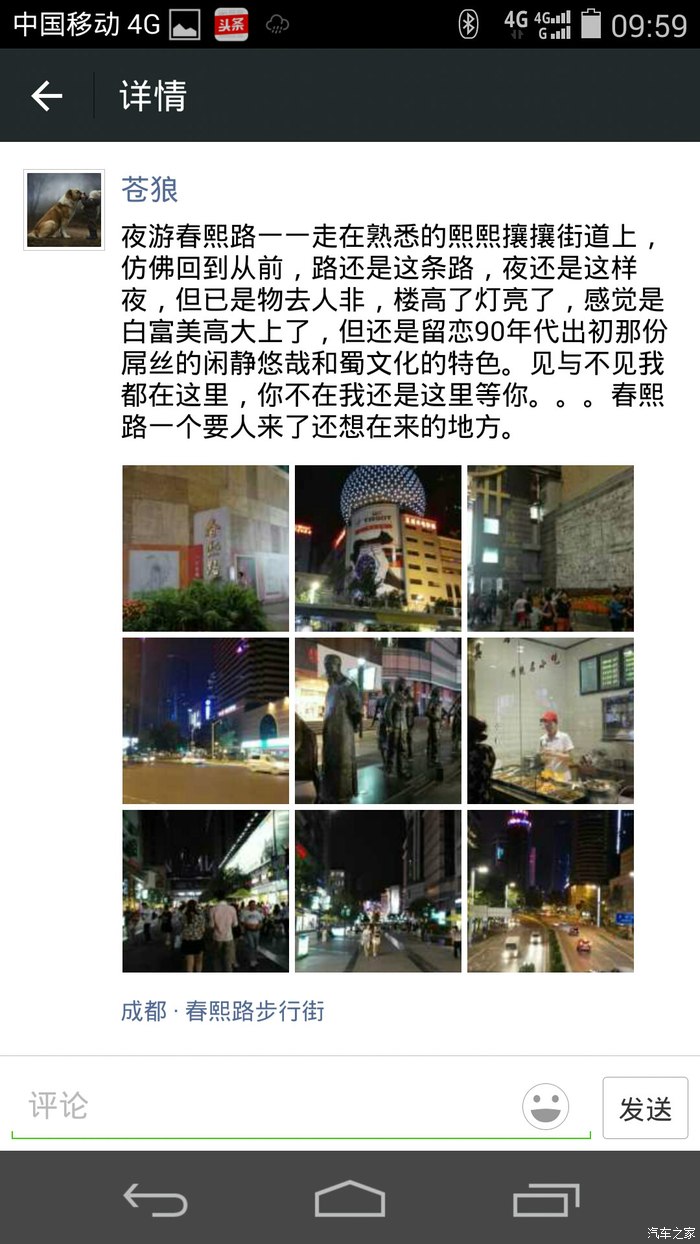Open the photo of the glowing dome building
Image resolution: width=700 pixels, height=1244 pixels.
[378, 548]
